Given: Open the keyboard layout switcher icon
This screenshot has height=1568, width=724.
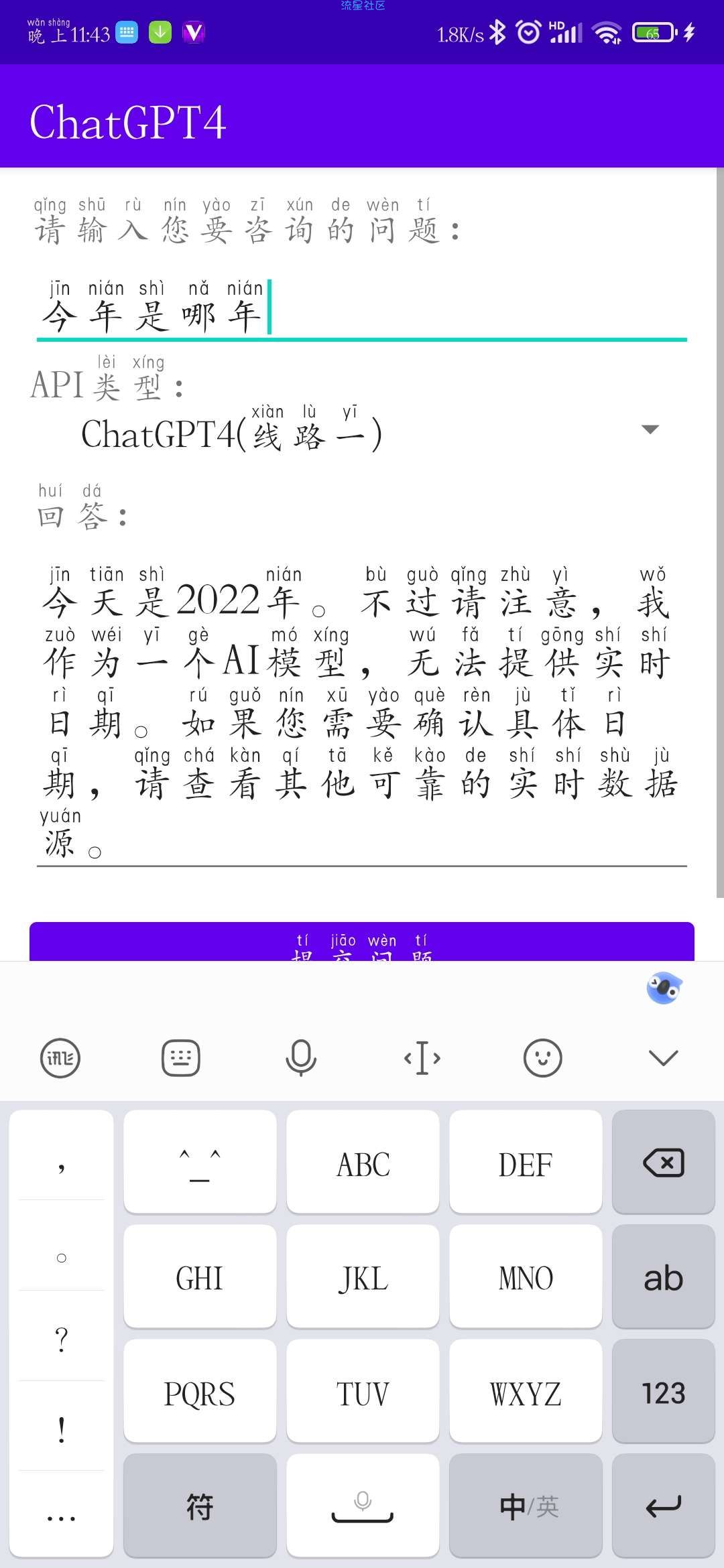Looking at the screenshot, I should [x=181, y=1058].
